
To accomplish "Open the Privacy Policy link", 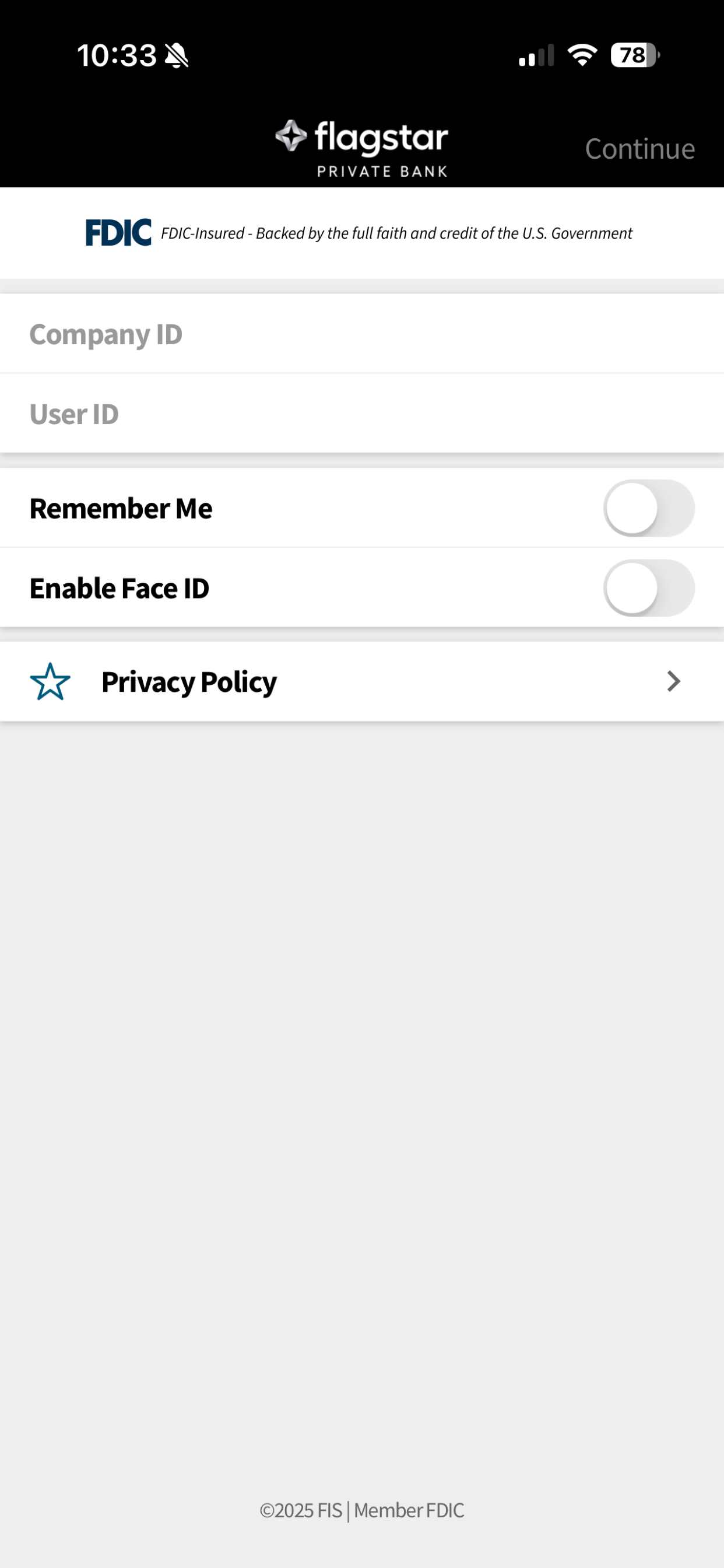I will [x=189, y=682].
